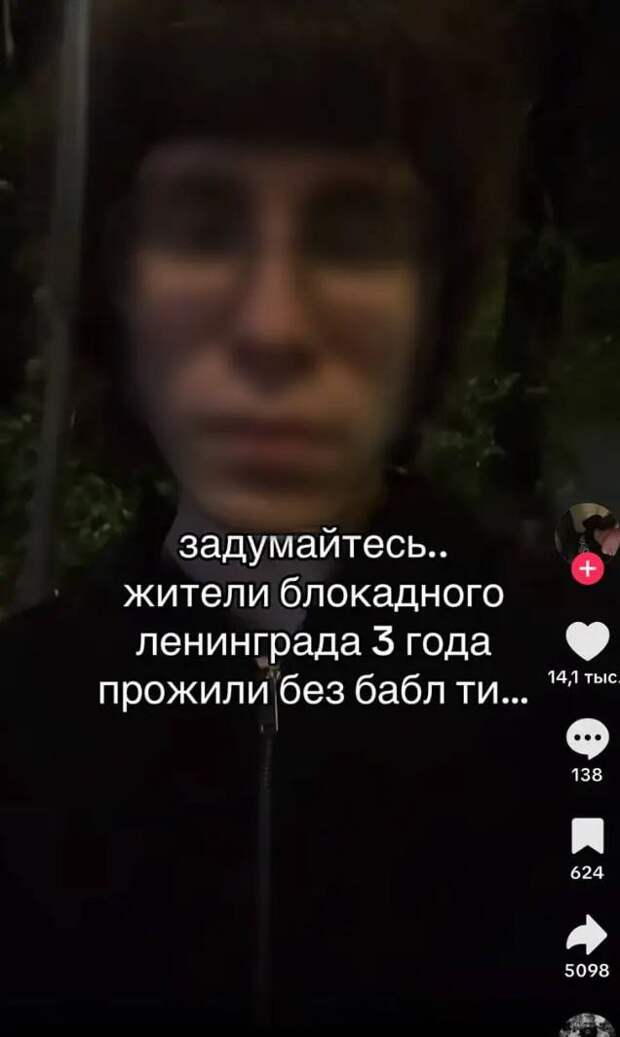Share the video via the arrow icon
This screenshot has height=1037, width=620.
pyautogui.click(x=588, y=934)
